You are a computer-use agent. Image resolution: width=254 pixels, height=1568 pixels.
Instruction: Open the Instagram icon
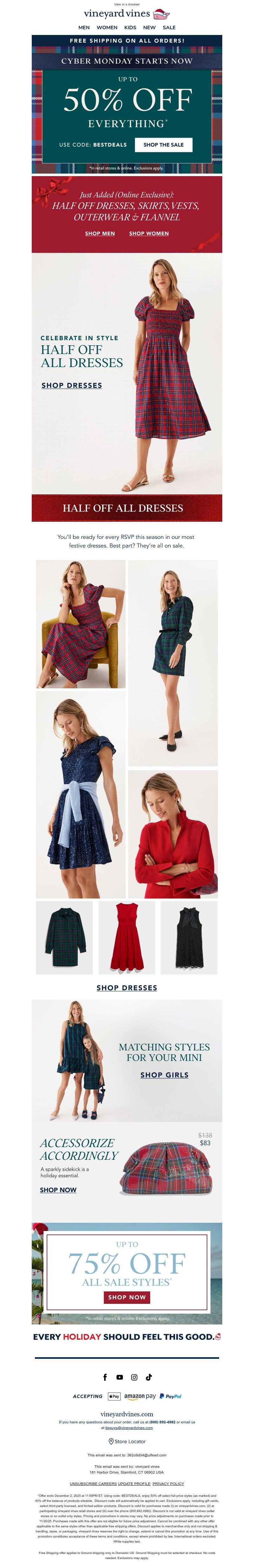(134, 1377)
